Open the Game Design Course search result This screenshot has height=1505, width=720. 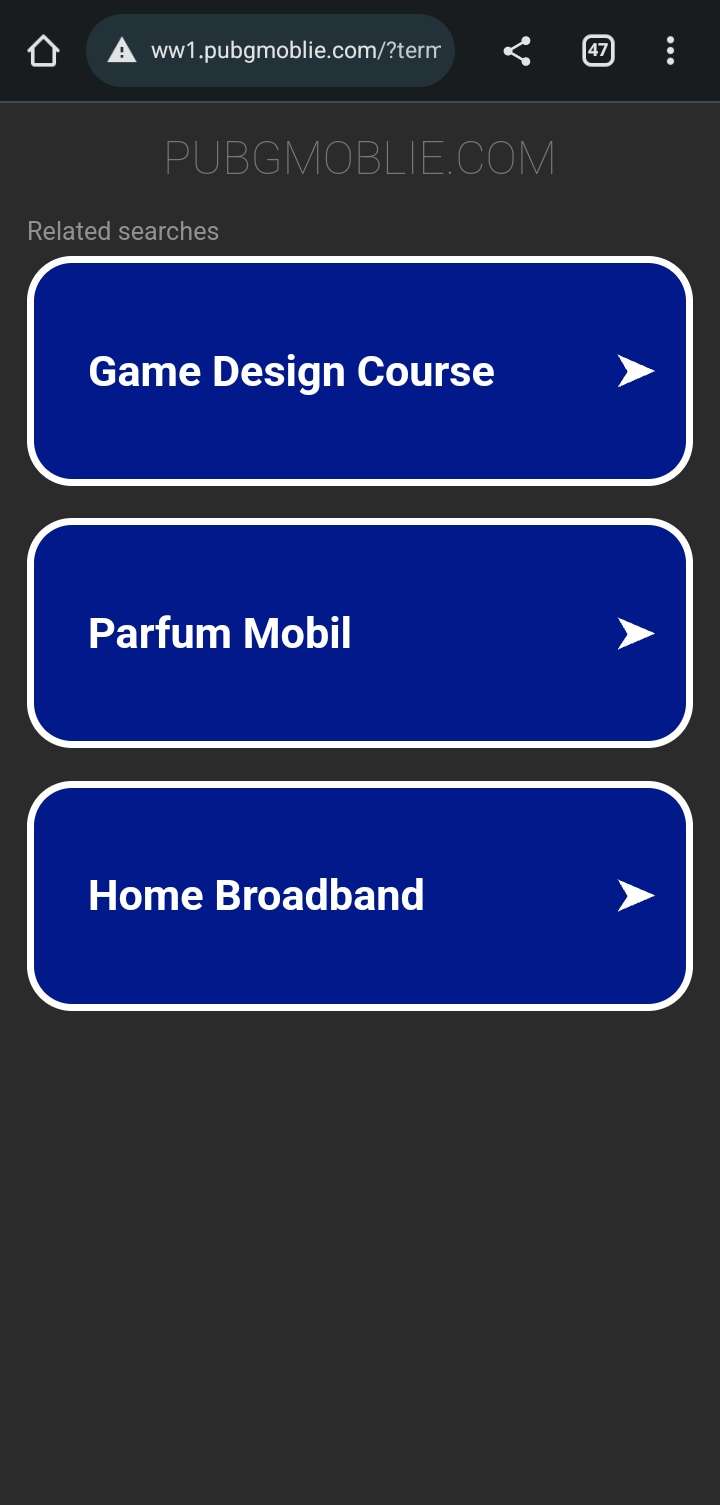[x=360, y=371]
